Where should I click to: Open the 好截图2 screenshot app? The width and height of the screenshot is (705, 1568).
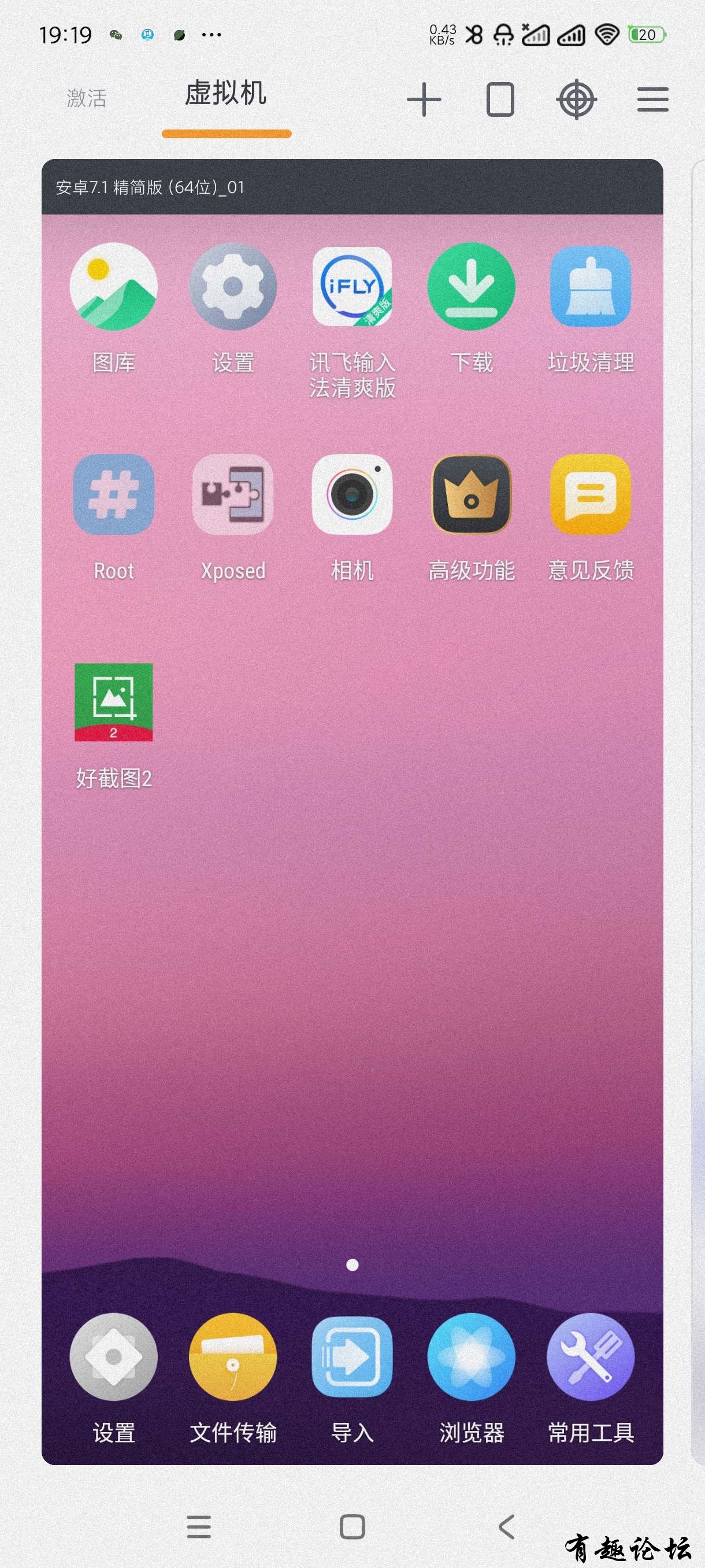(x=114, y=702)
